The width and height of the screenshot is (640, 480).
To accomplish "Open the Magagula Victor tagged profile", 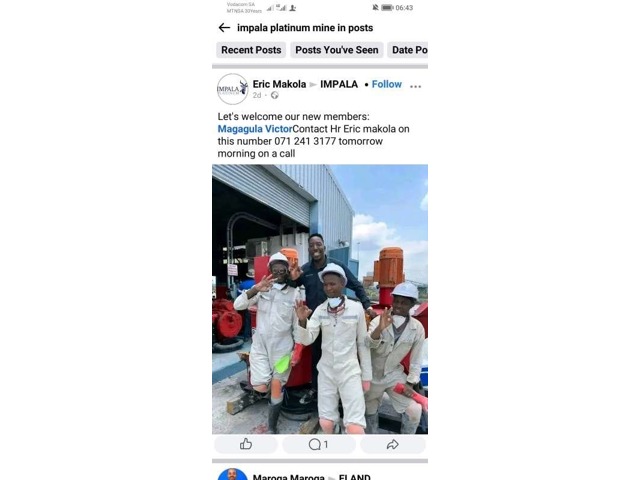I will (254, 129).
